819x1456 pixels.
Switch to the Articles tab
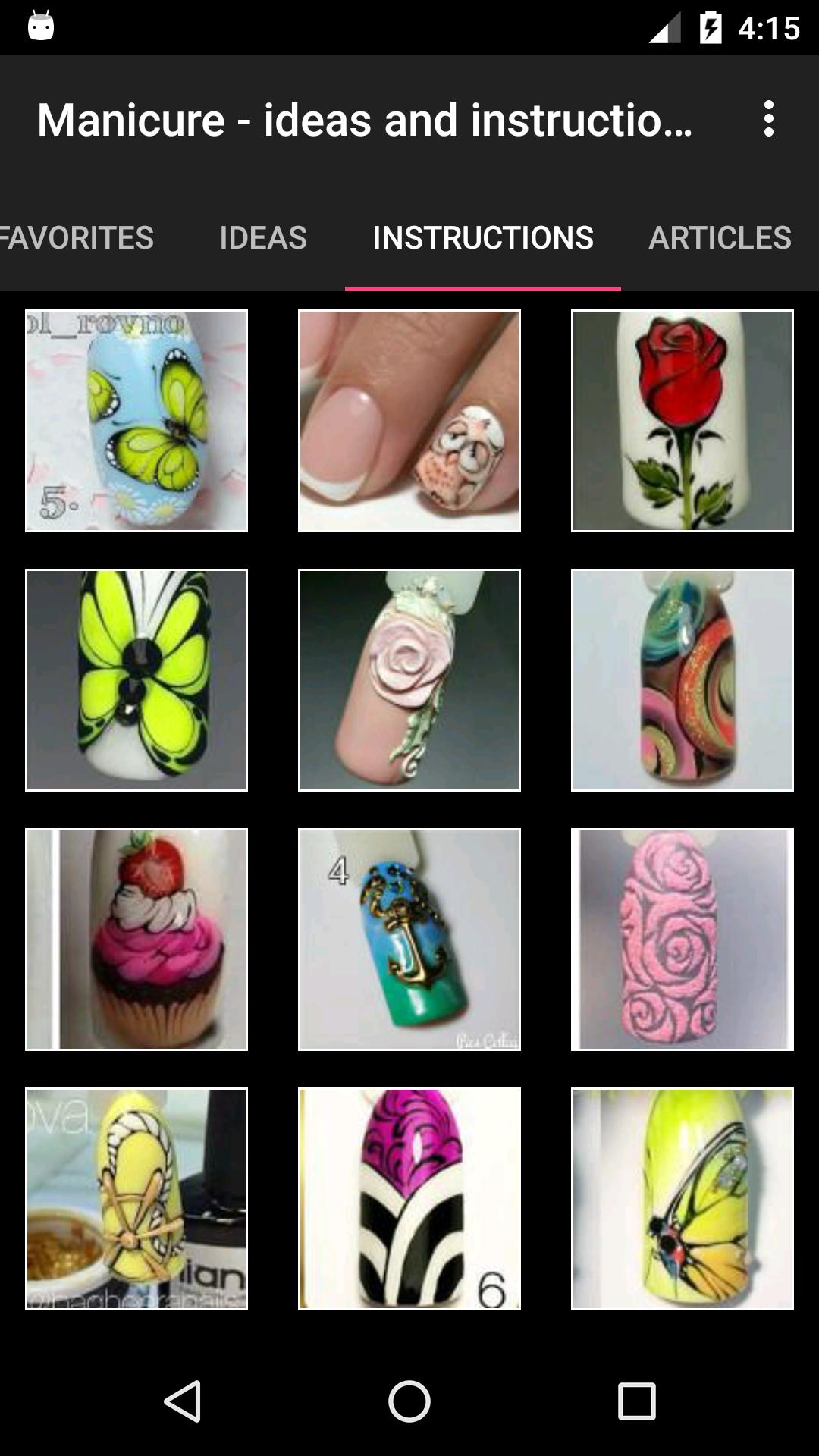720,238
